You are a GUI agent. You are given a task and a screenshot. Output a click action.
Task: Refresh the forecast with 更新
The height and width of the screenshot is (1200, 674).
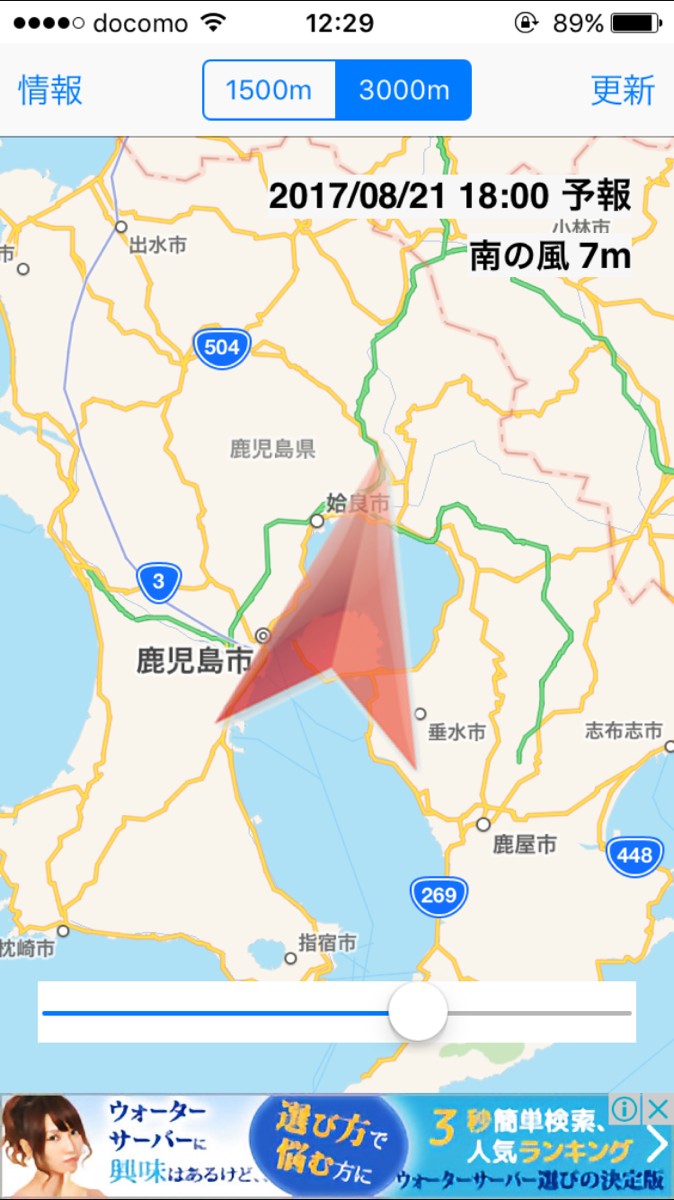[622, 90]
